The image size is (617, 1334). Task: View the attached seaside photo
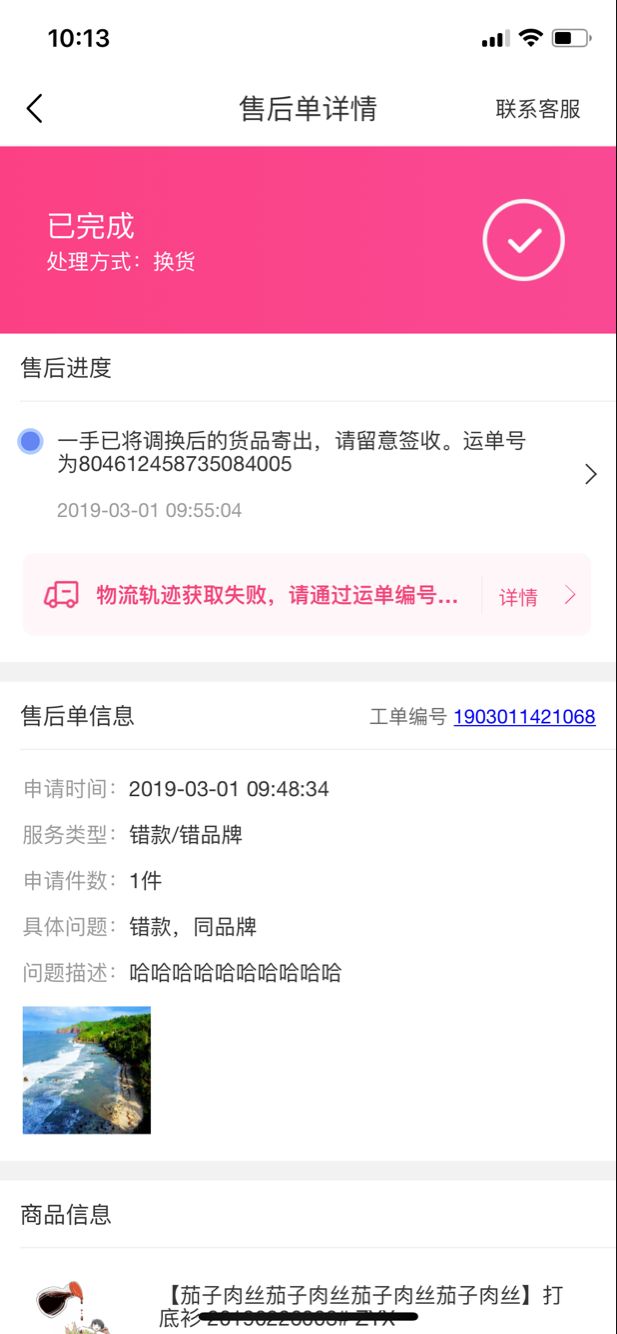click(x=87, y=1070)
